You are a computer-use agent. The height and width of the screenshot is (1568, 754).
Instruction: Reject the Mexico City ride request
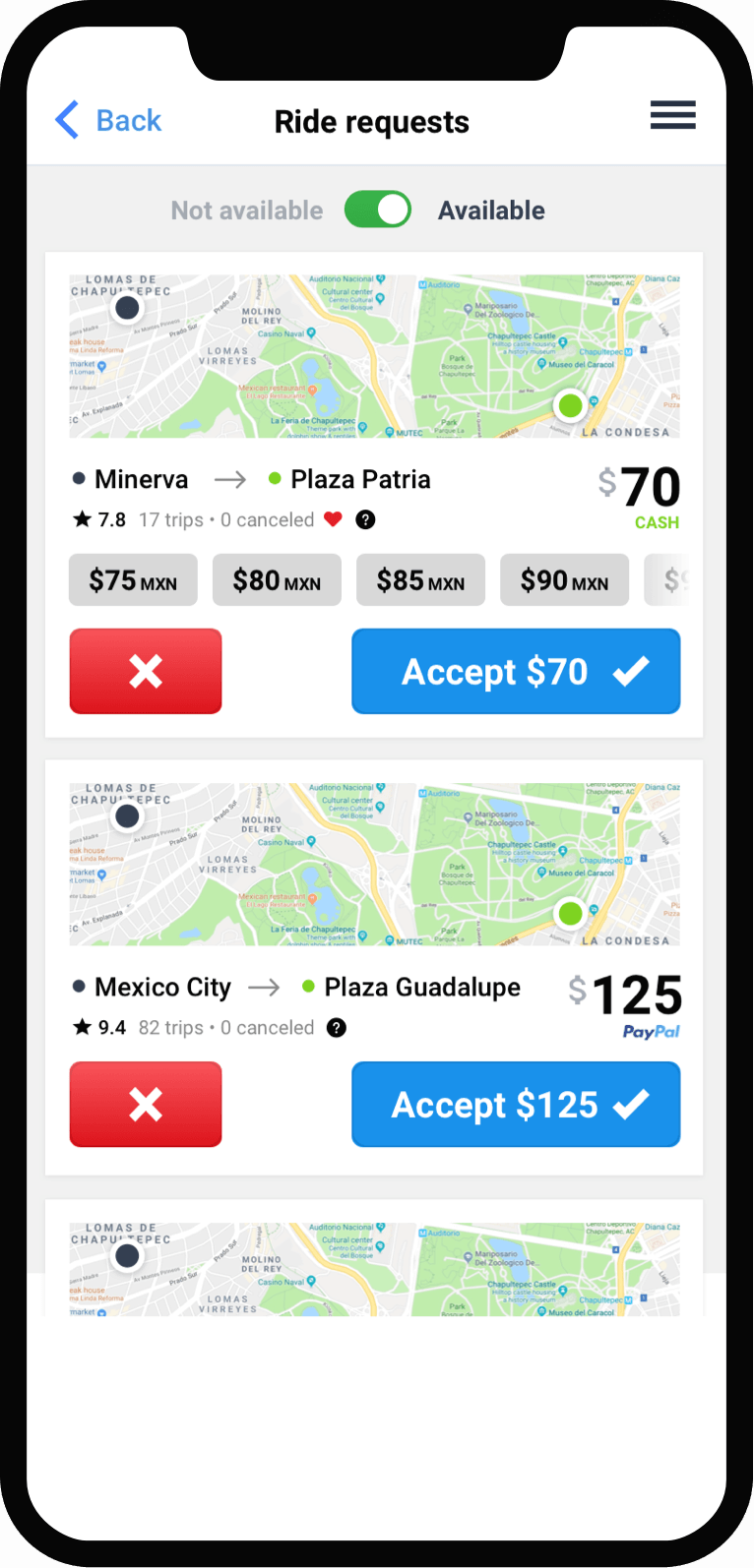pyautogui.click(x=146, y=1104)
